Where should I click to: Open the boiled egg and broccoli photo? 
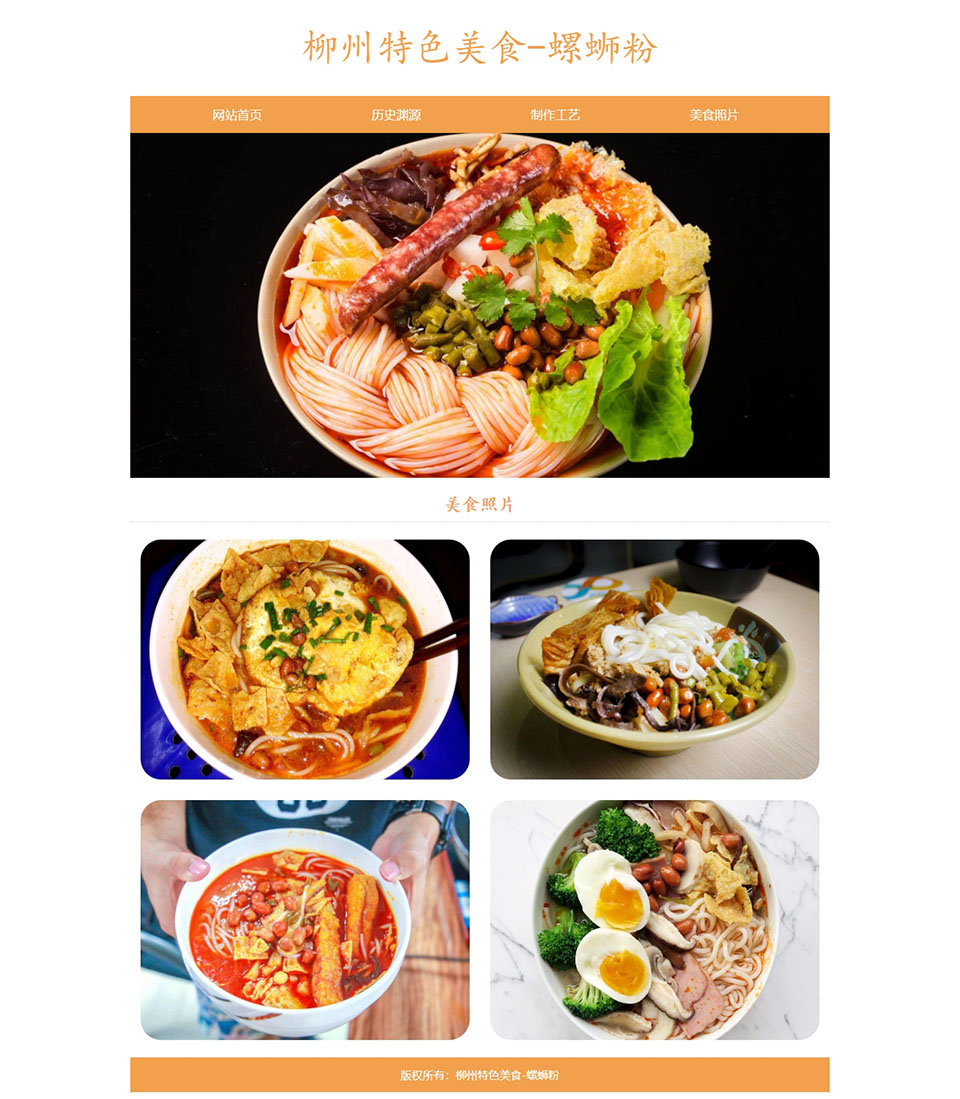pyautogui.click(x=654, y=919)
